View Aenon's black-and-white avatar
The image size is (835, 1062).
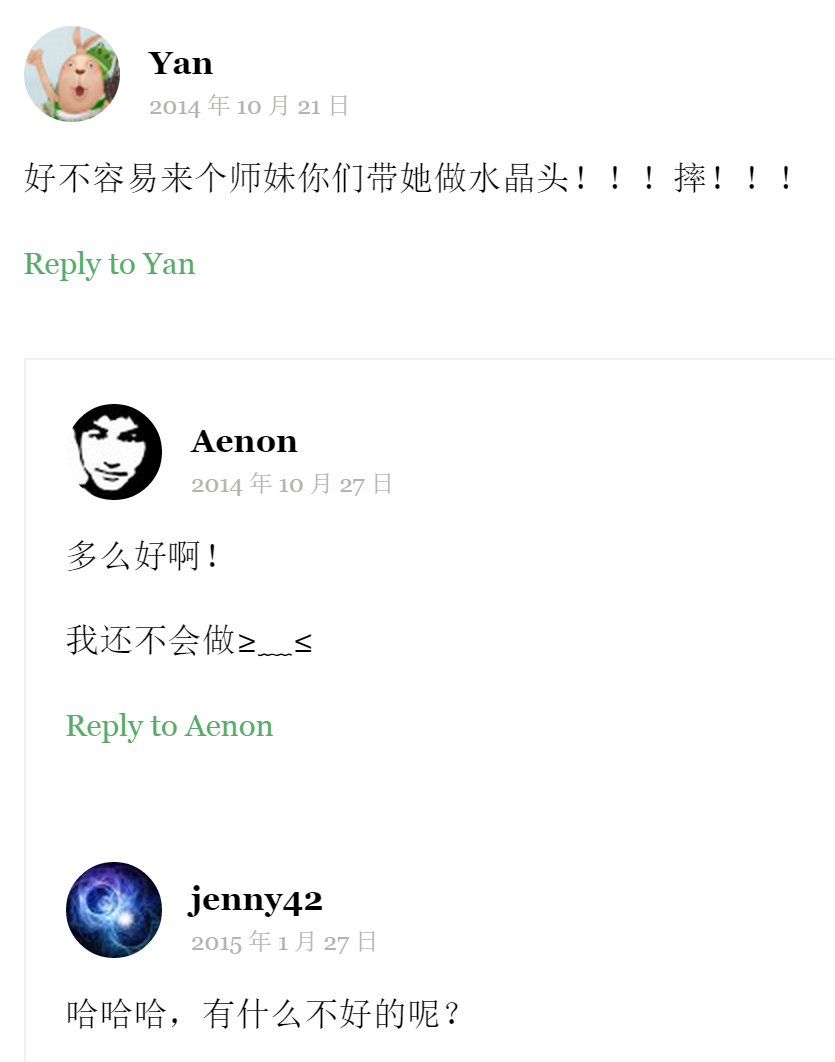click(x=114, y=452)
